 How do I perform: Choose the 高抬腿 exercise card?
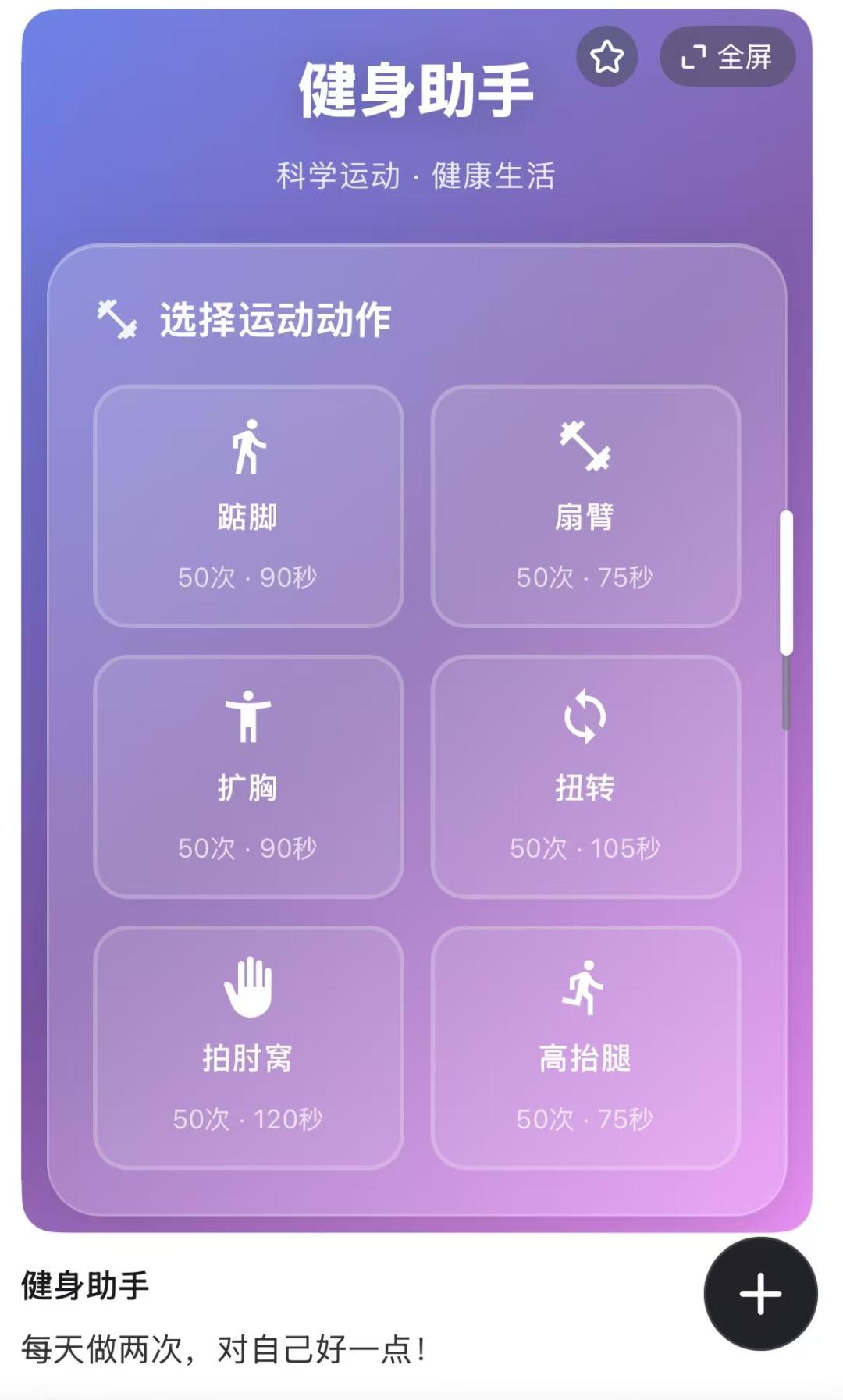[585, 1047]
